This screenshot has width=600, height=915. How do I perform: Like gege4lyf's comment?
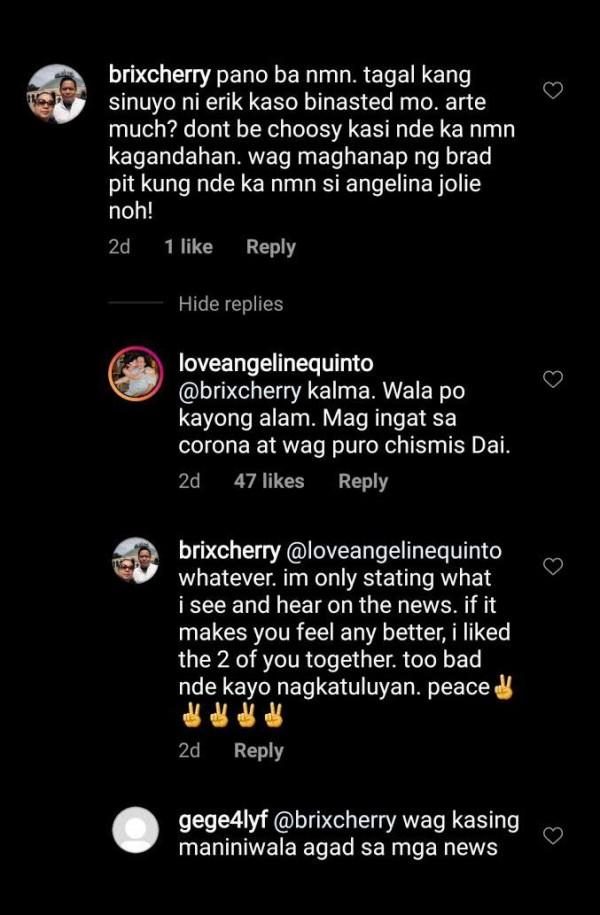pyautogui.click(x=552, y=835)
